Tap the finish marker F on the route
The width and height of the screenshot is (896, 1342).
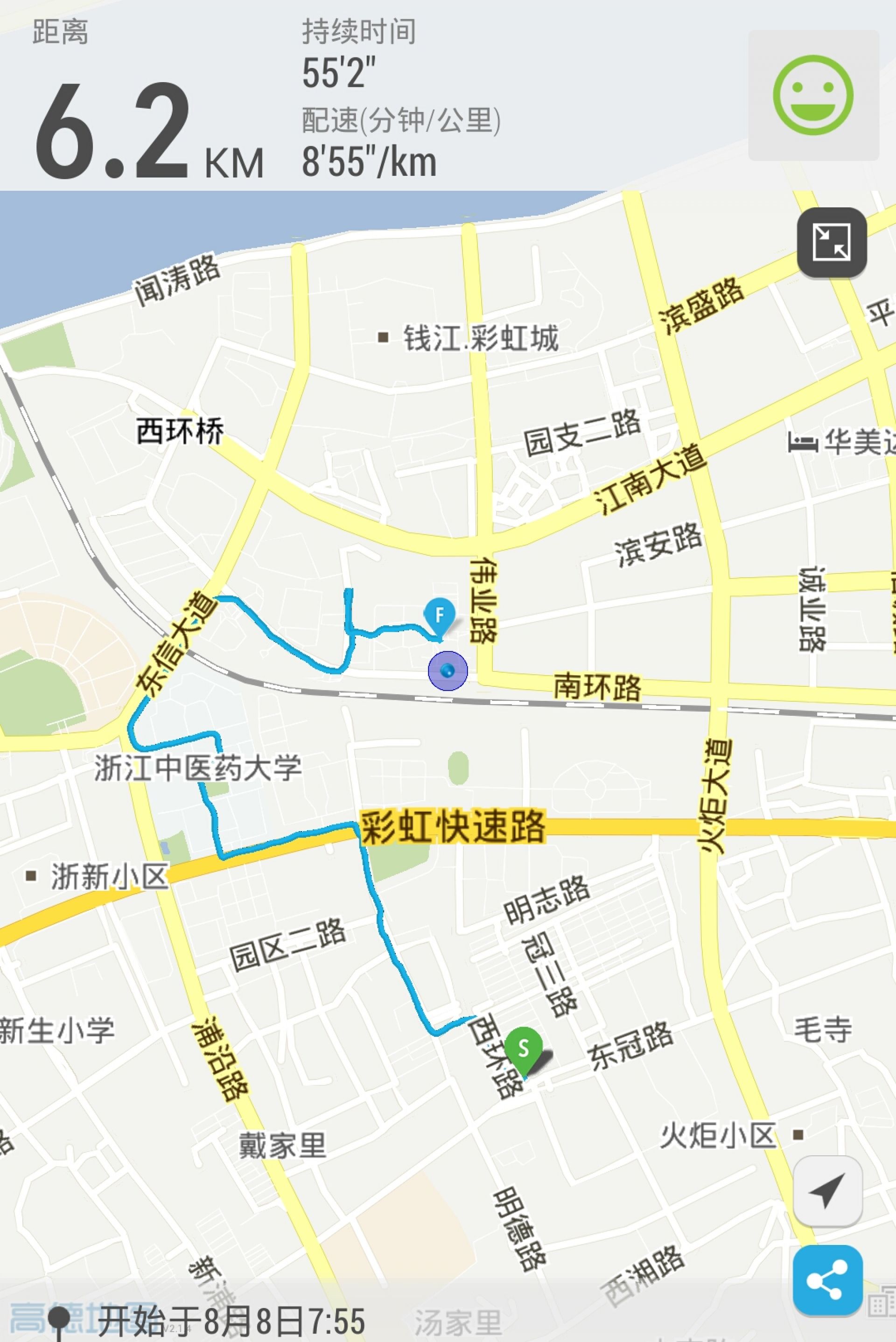pos(440,616)
